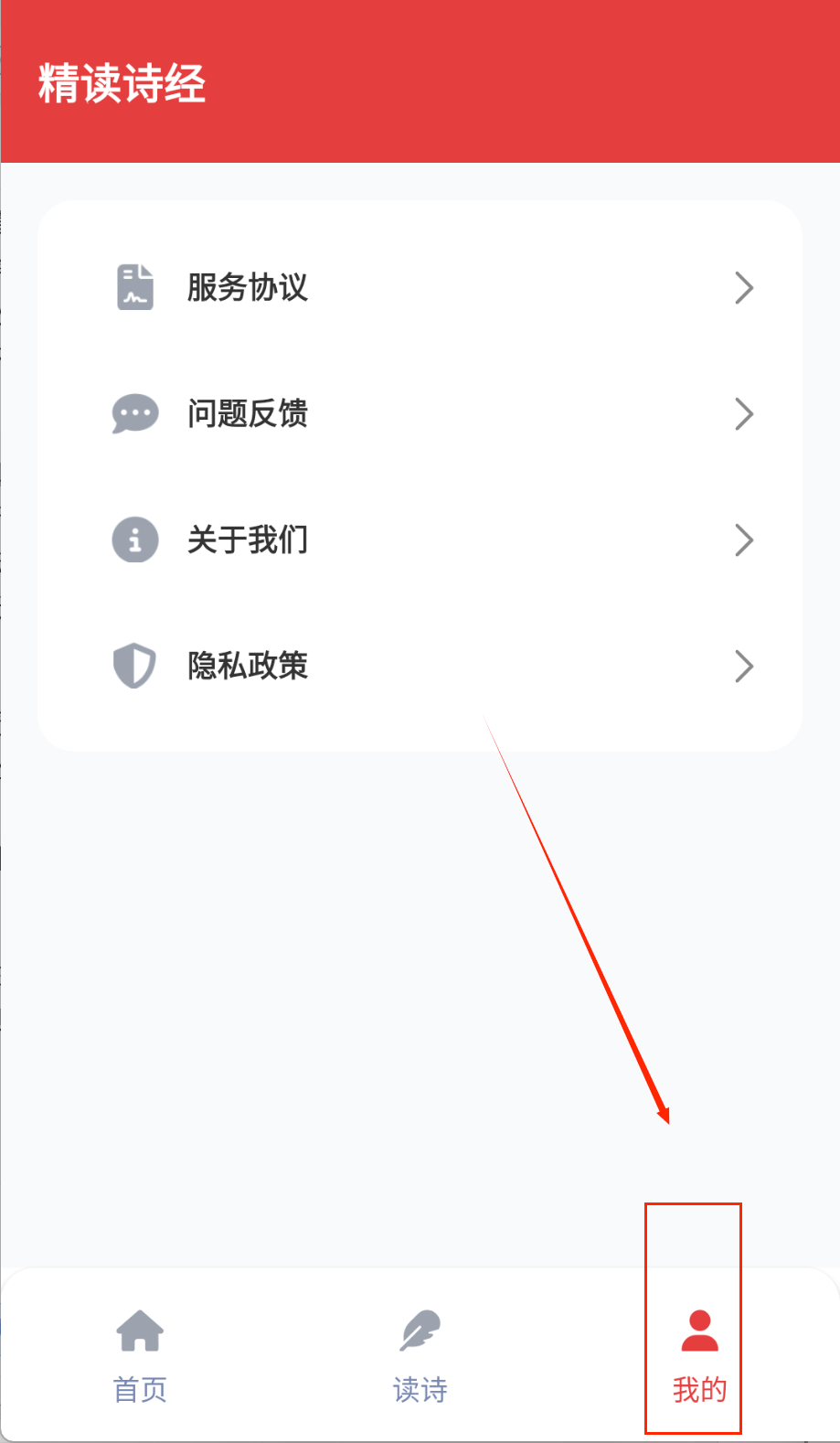Open 隐私政策 via its disclosure arrow
This screenshot has height=1443, width=840.
[744, 666]
